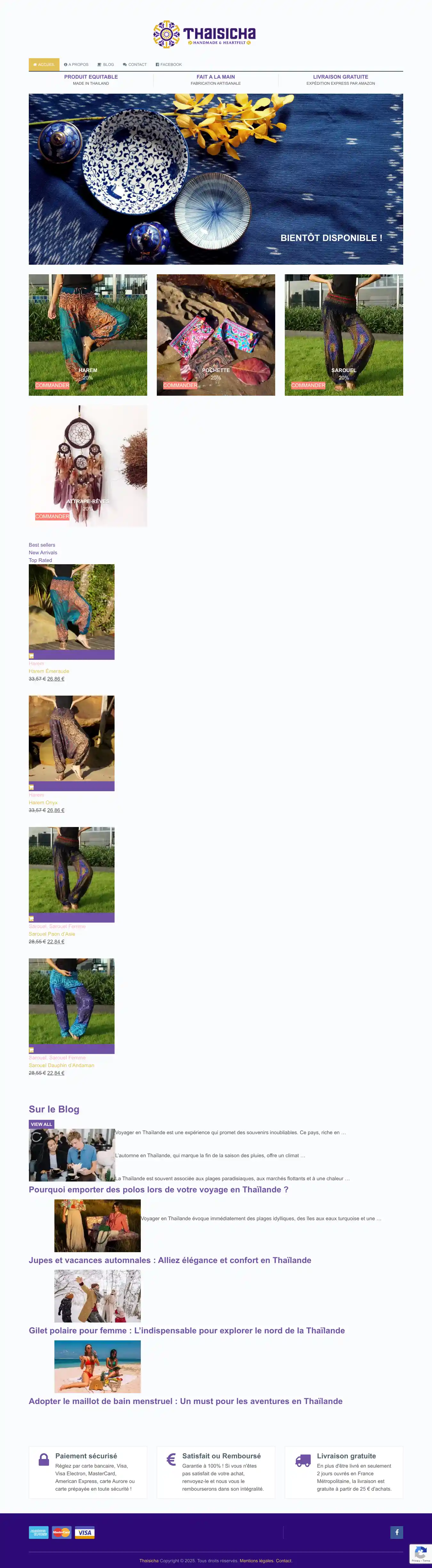Select the New Arrivals tab

click(43, 553)
